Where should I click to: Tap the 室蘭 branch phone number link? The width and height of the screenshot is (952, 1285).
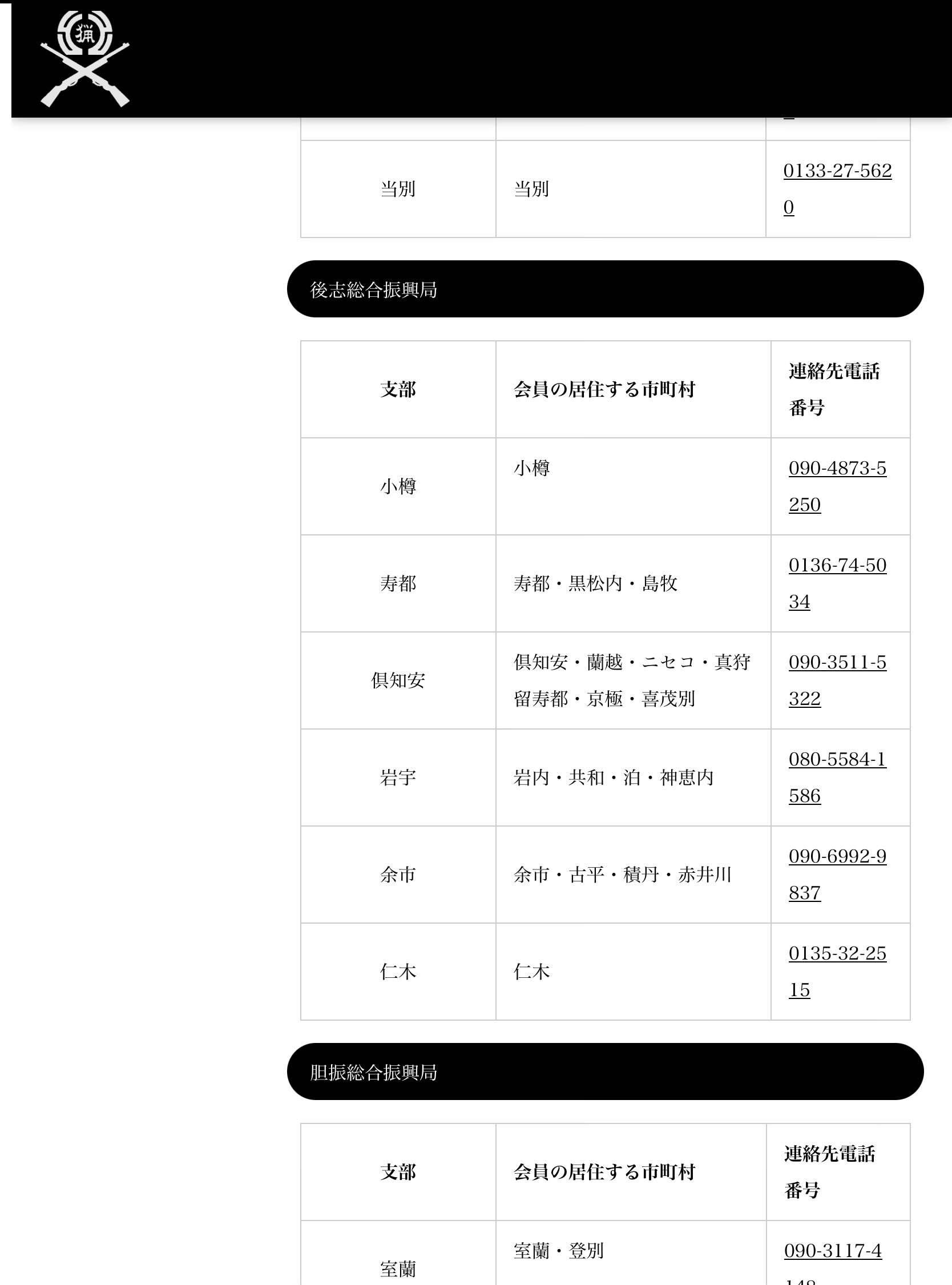point(832,1251)
